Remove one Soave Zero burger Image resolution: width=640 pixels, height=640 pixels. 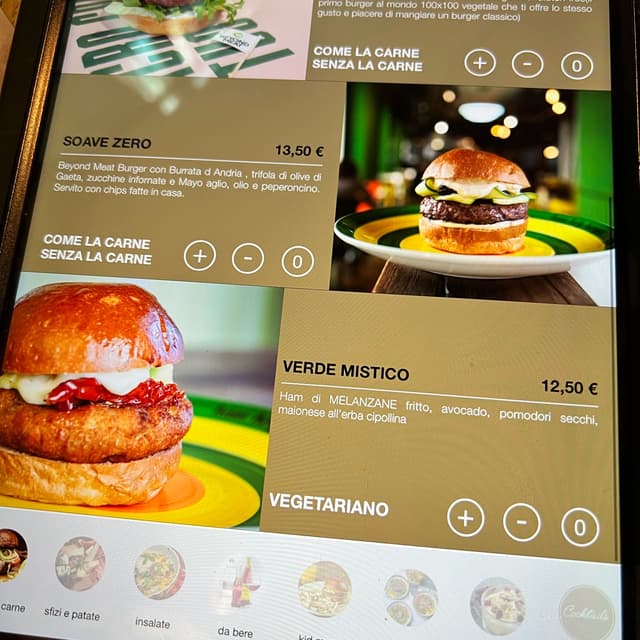click(248, 258)
